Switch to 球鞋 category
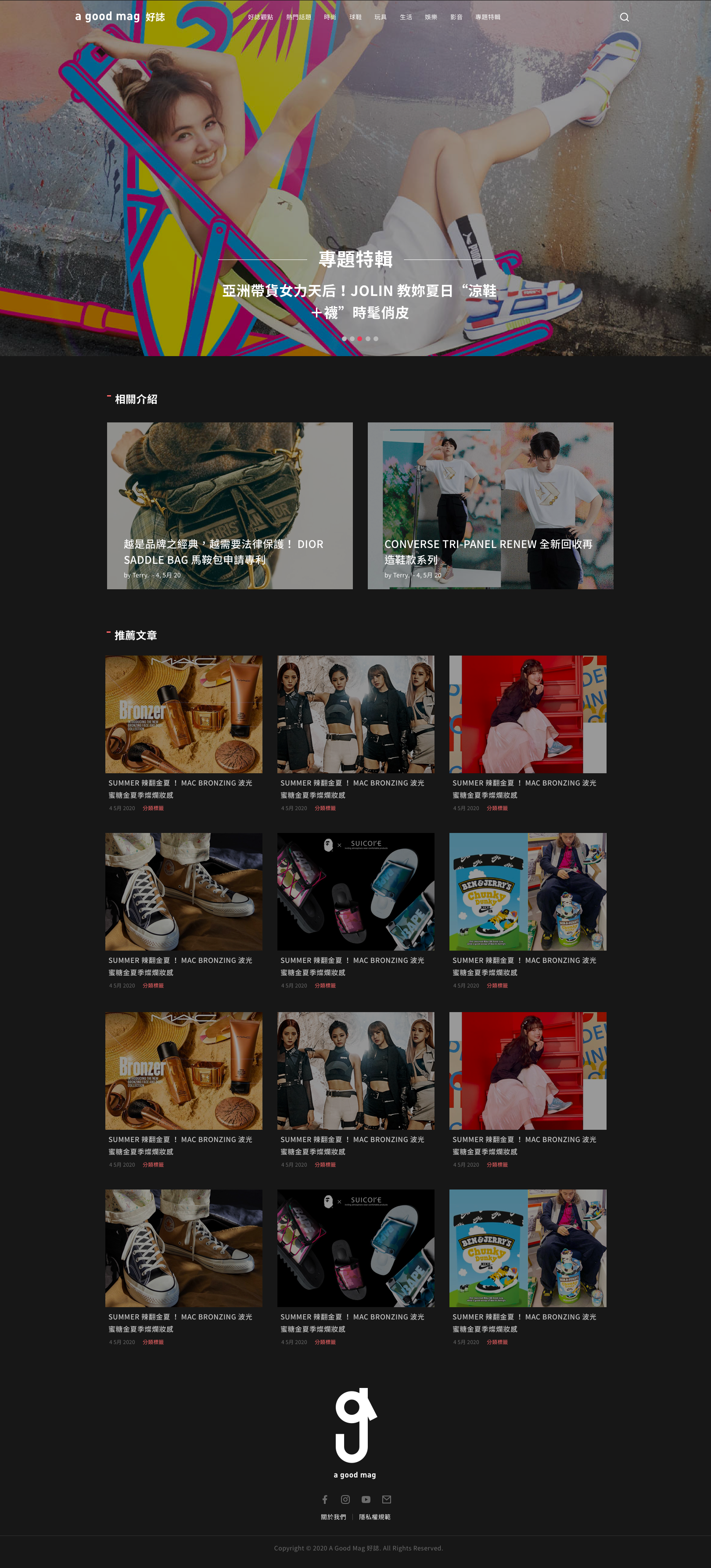711x1568 pixels. click(x=355, y=17)
